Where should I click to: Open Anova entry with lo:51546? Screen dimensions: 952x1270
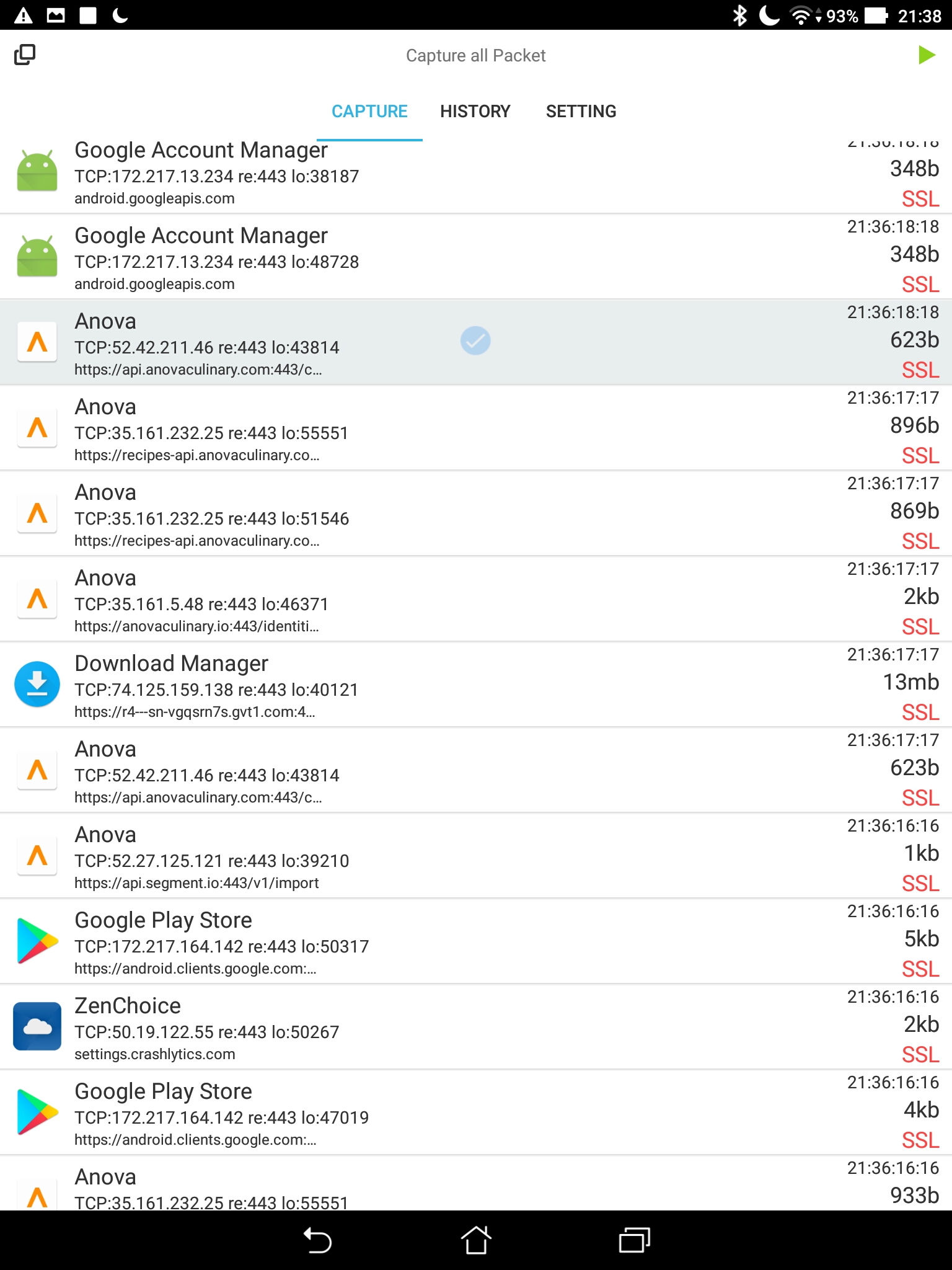pyautogui.click(x=475, y=514)
